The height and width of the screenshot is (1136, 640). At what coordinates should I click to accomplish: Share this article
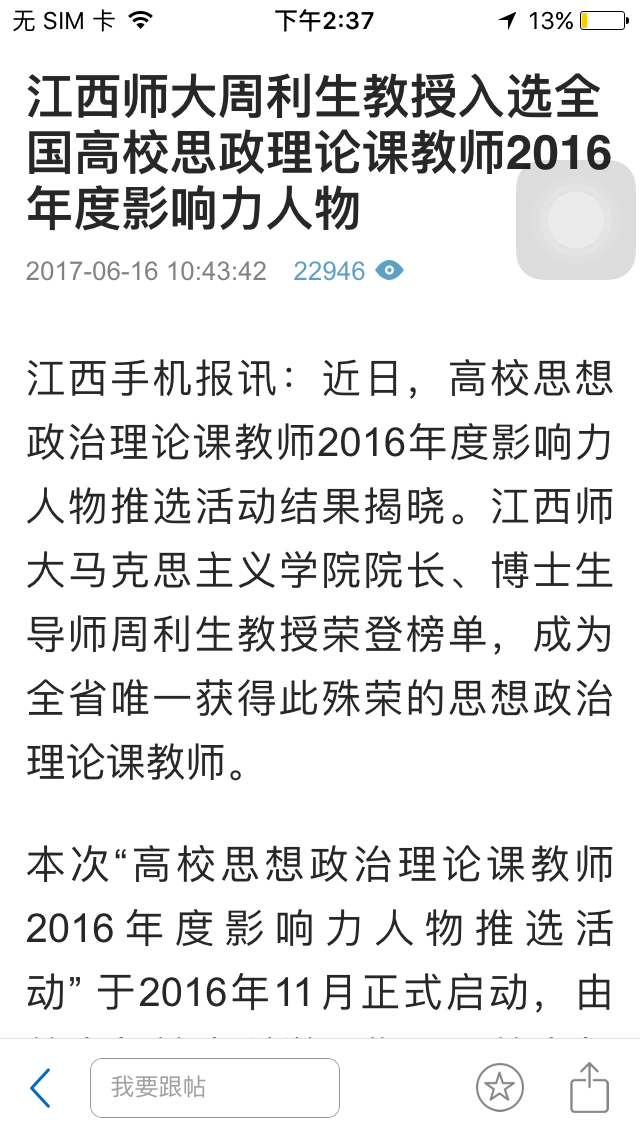point(589,1088)
